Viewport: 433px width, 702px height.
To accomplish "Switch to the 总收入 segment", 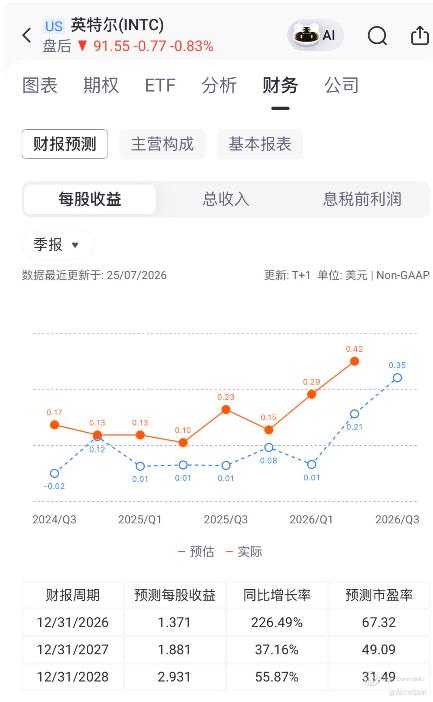I will [226, 199].
